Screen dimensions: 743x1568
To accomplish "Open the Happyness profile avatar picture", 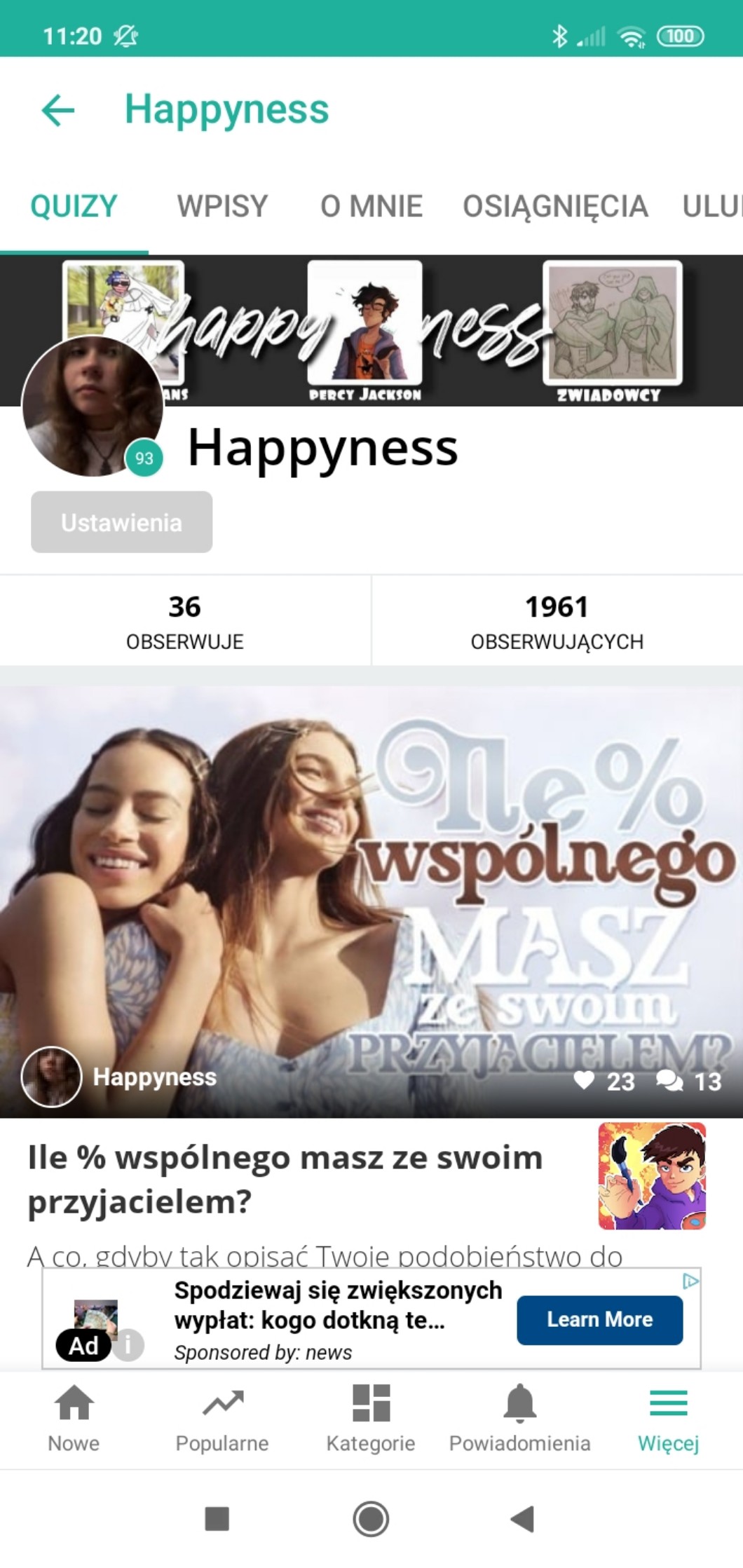I will [x=91, y=407].
